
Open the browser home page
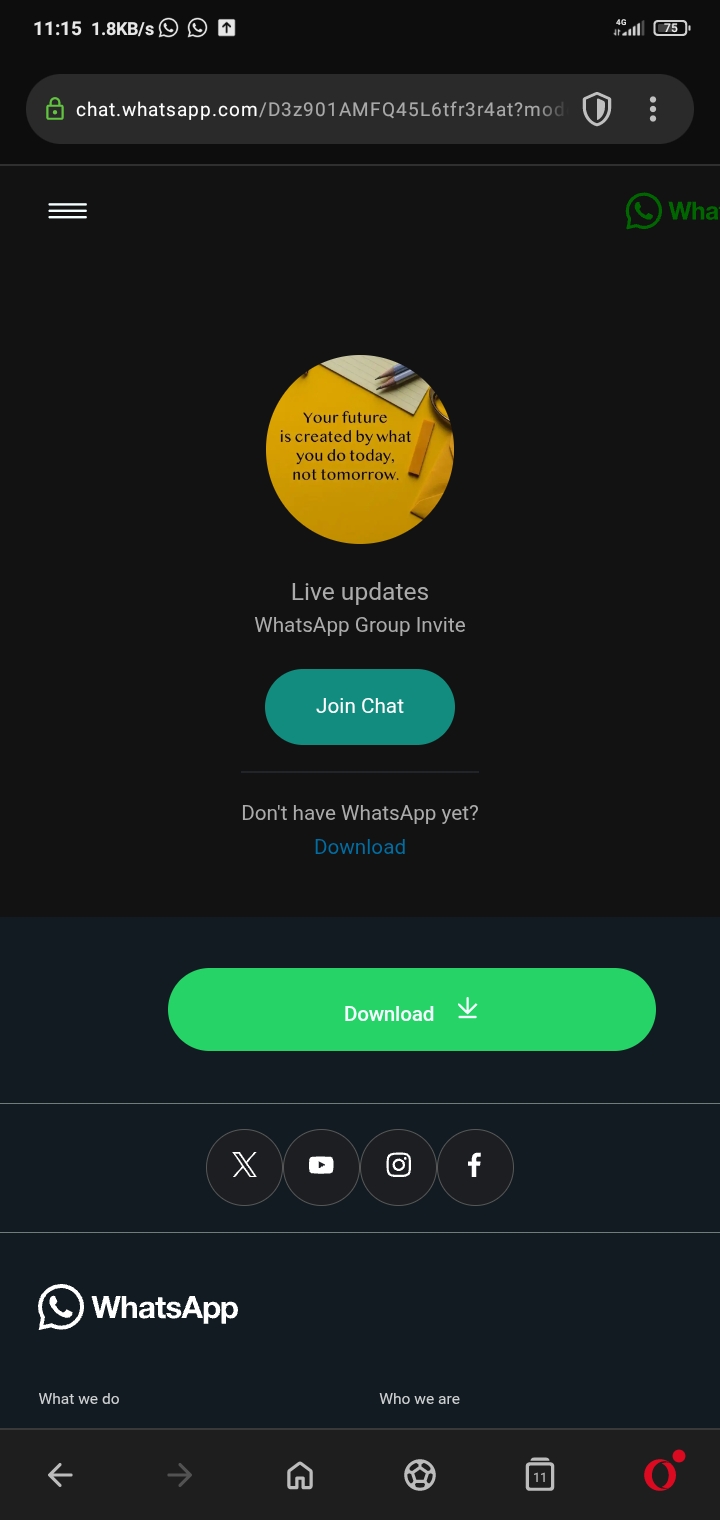tap(300, 1475)
